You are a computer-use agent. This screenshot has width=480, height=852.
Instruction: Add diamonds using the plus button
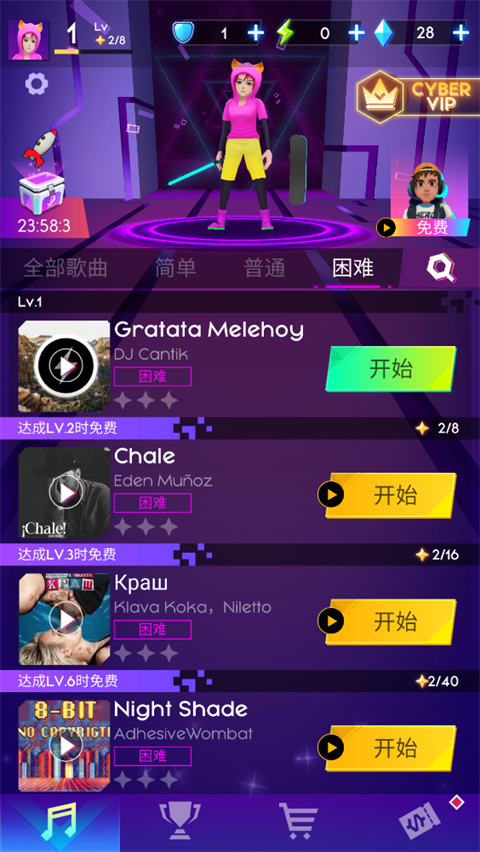click(x=460, y=33)
